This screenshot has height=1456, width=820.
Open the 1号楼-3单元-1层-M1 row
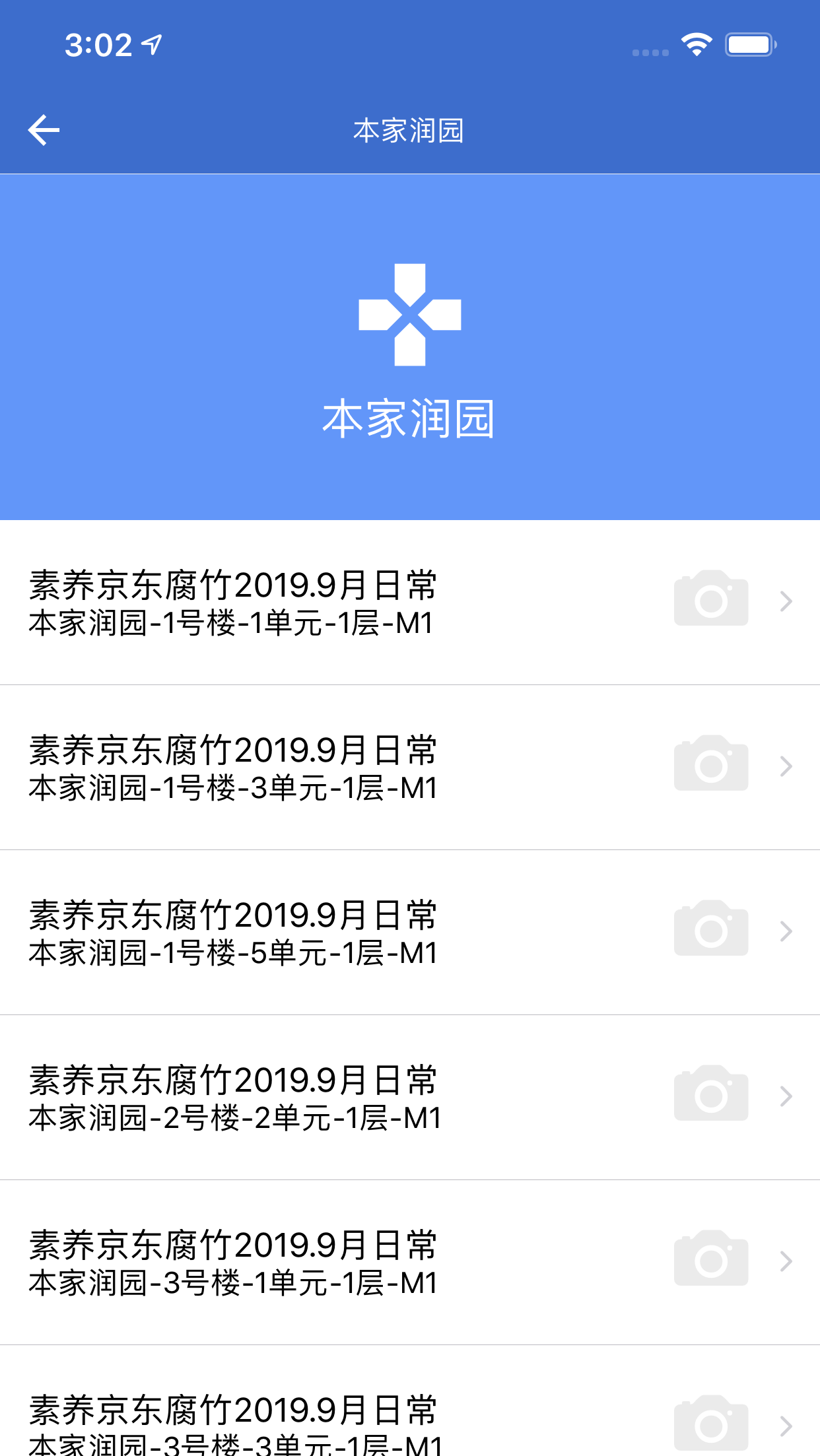click(410, 768)
